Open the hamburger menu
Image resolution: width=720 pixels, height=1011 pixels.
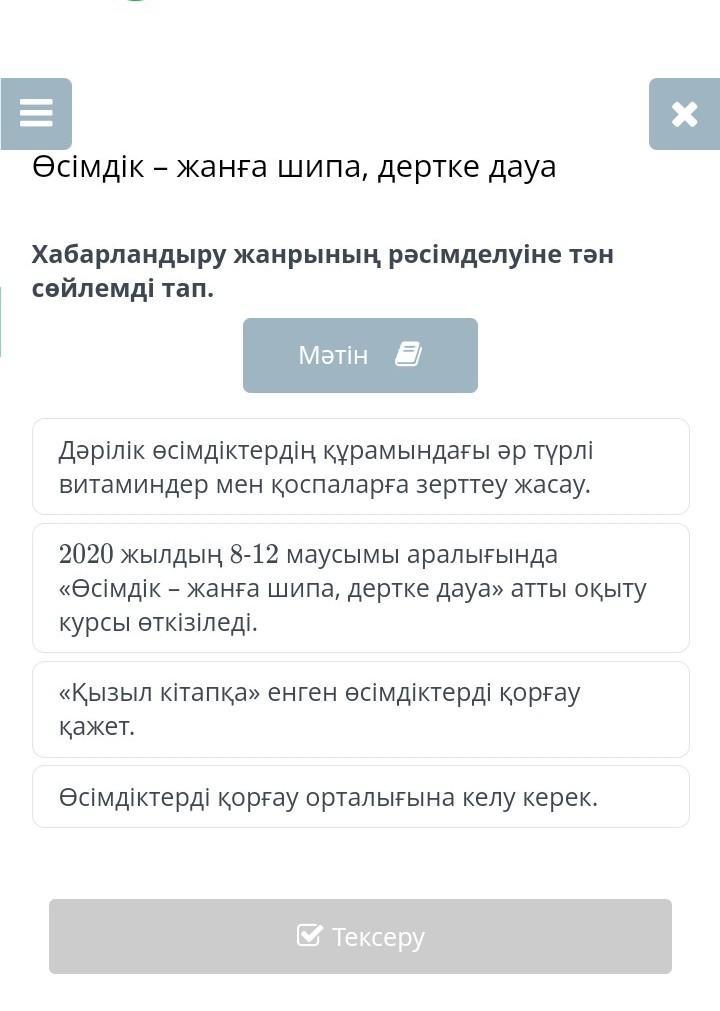(36, 114)
